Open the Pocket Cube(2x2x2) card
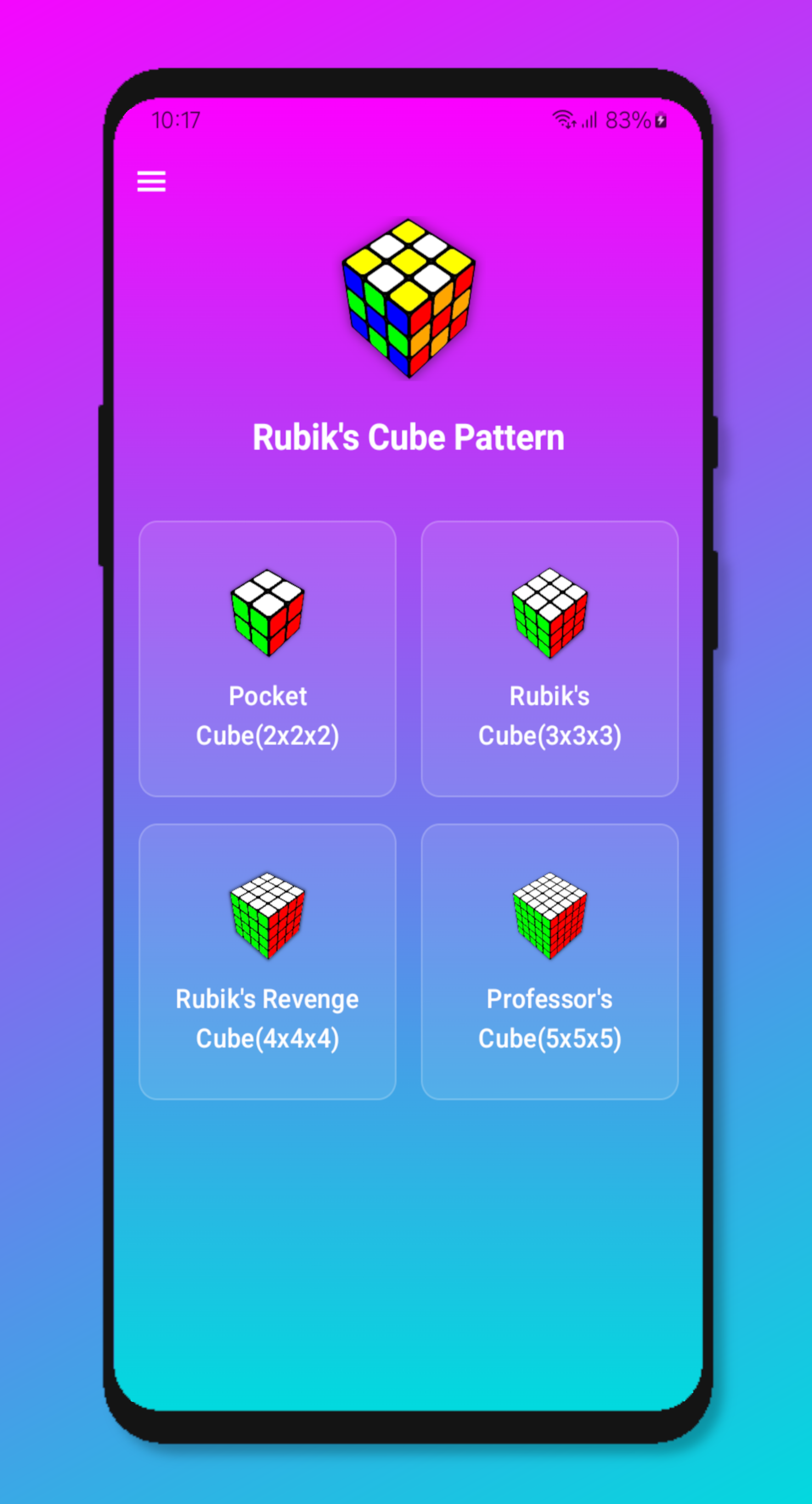The height and width of the screenshot is (1504, 812). pos(267,659)
